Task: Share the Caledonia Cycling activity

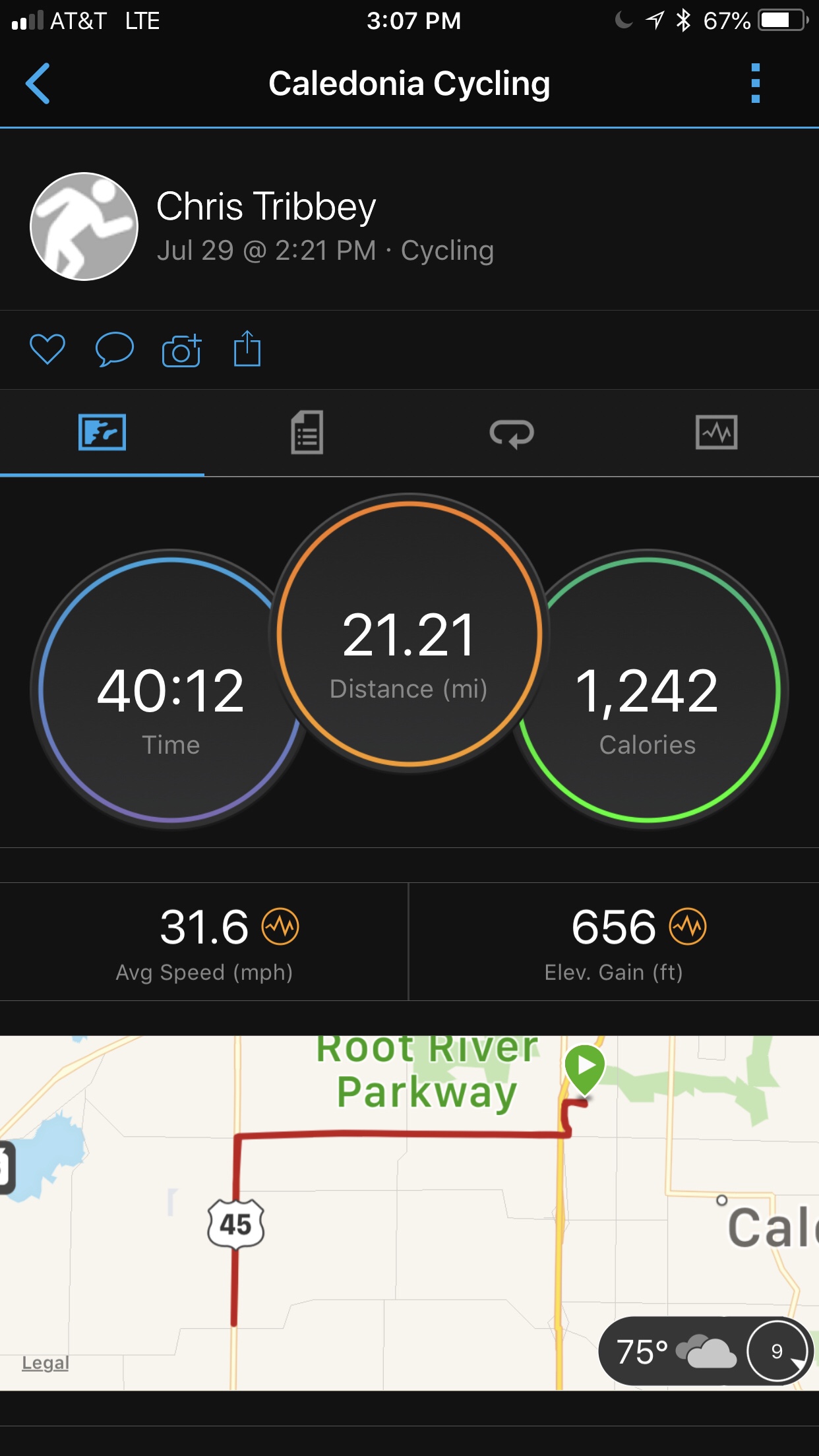Action: point(247,349)
